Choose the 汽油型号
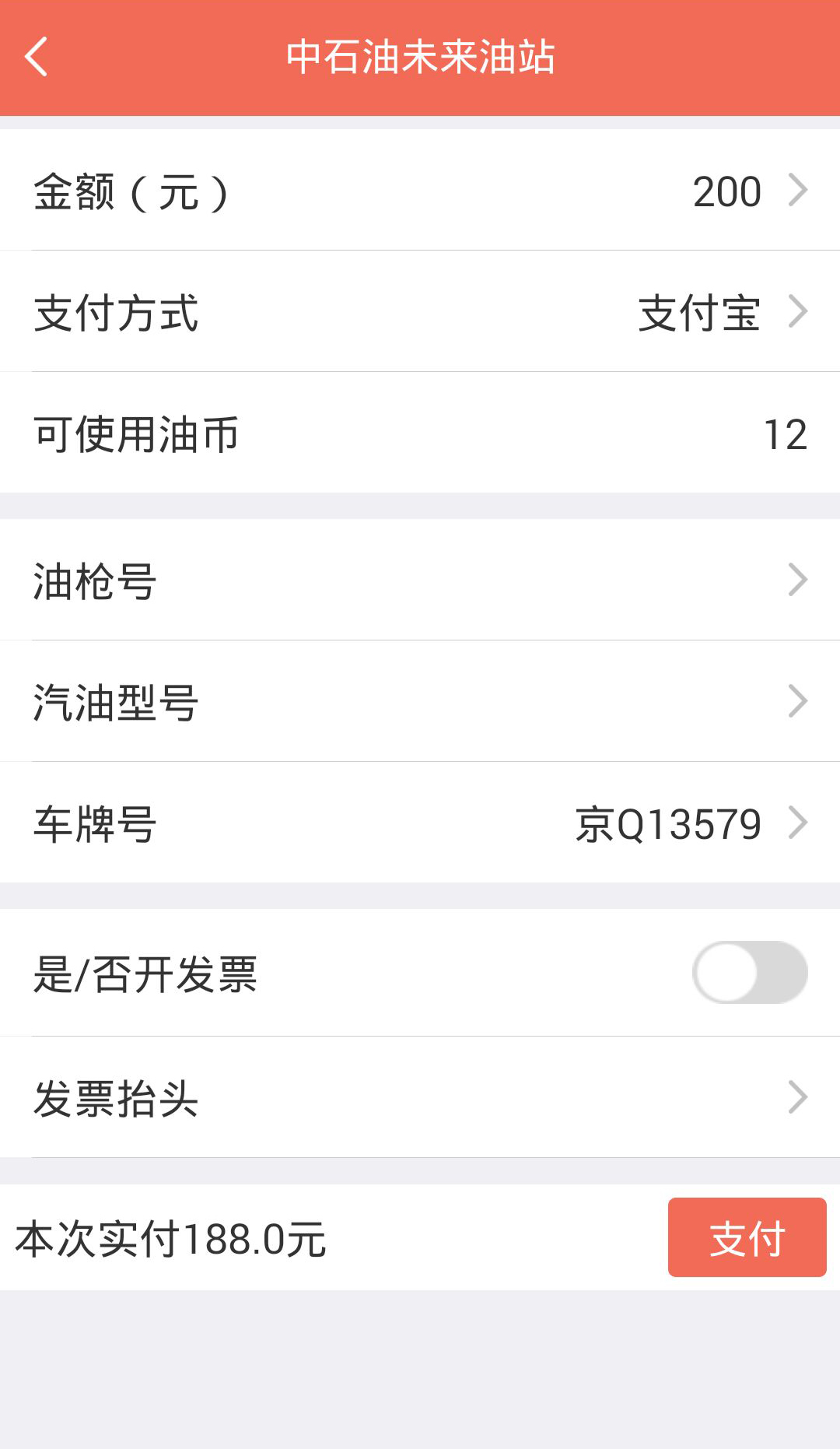Image resolution: width=840 pixels, height=1449 pixels. point(420,701)
